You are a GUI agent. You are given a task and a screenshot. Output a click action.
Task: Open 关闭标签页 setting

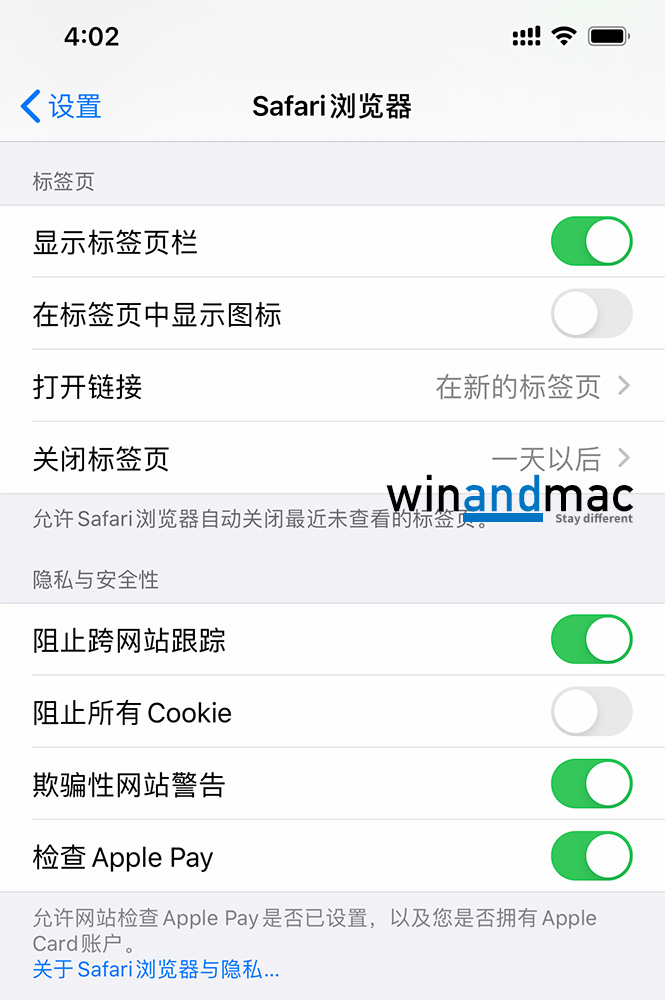[332, 459]
